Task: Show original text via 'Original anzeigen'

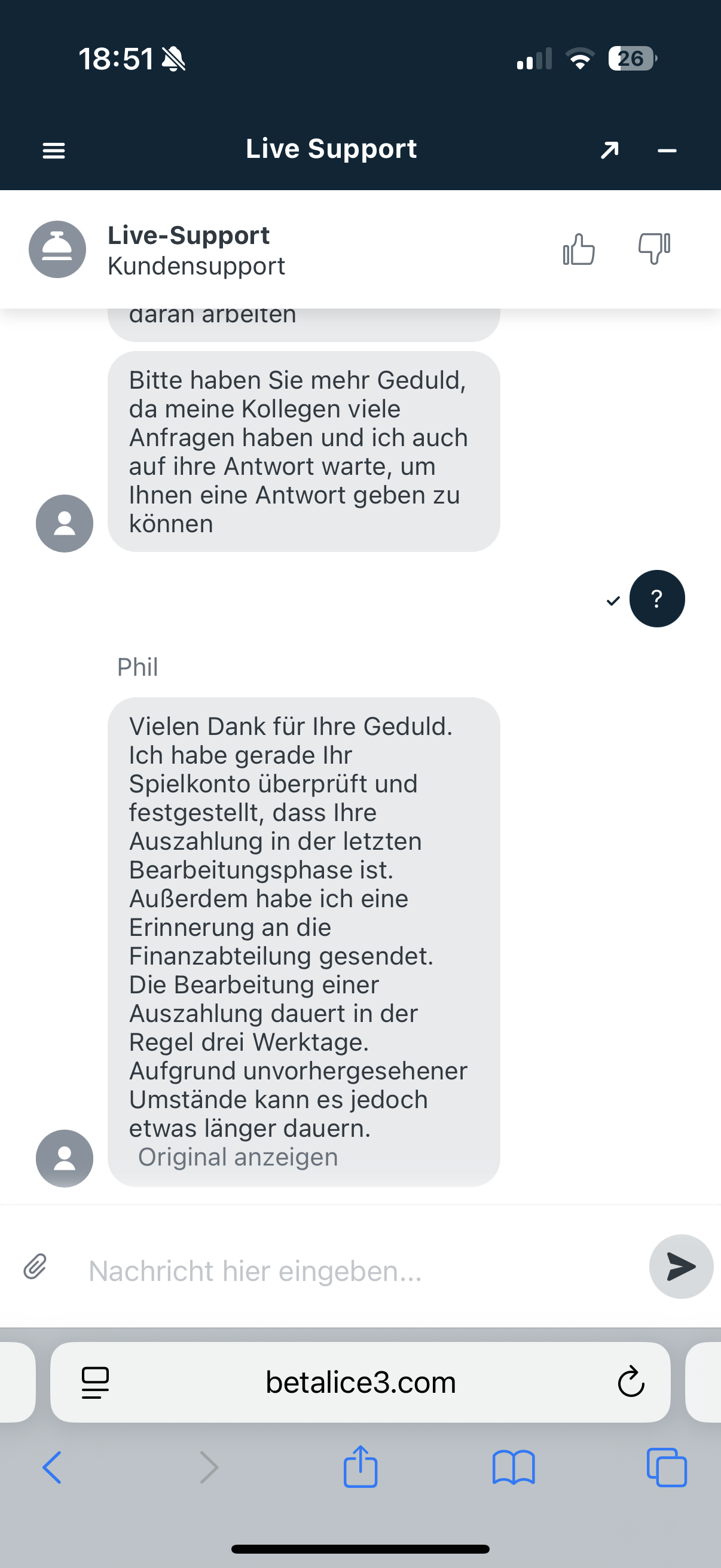Action: (238, 1157)
